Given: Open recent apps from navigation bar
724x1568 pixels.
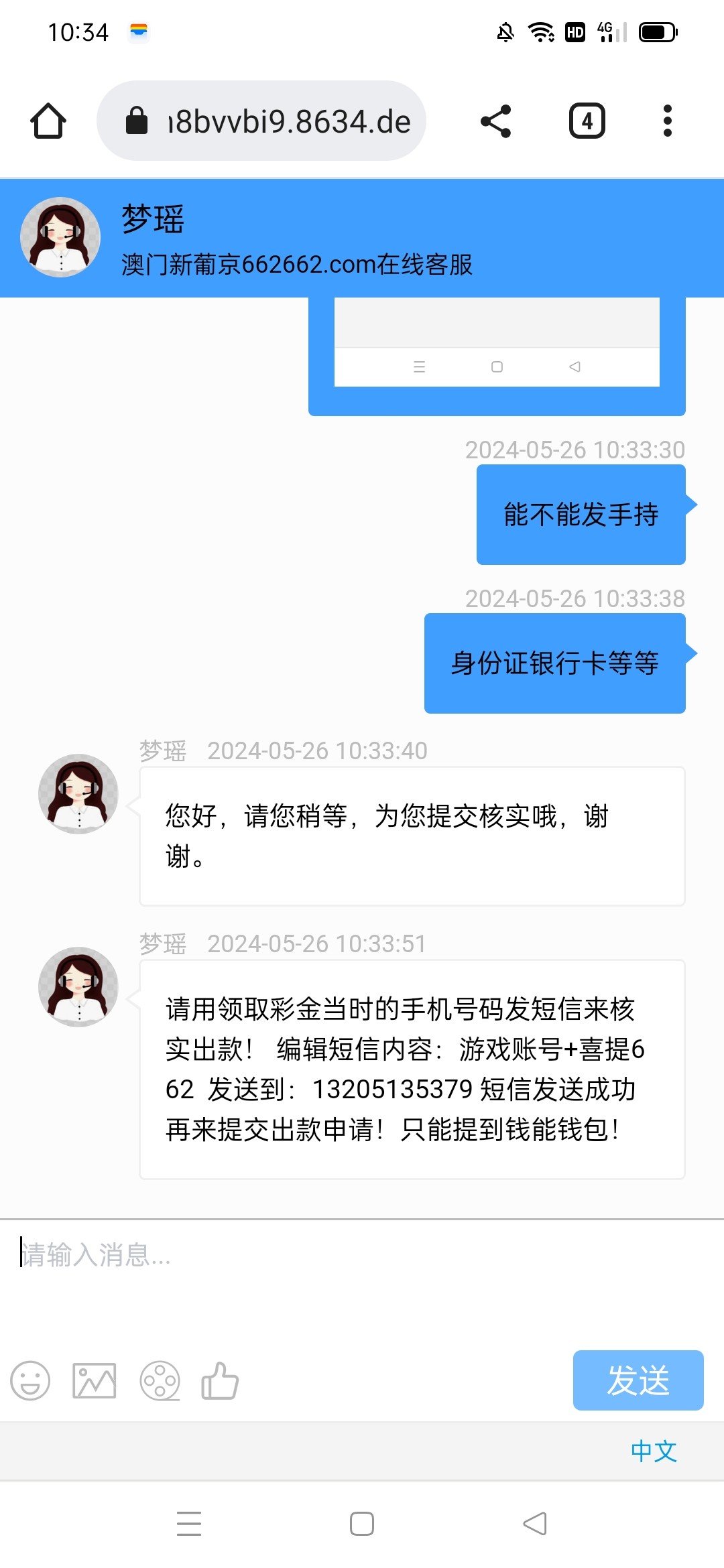Looking at the screenshot, I should 189,1524.
